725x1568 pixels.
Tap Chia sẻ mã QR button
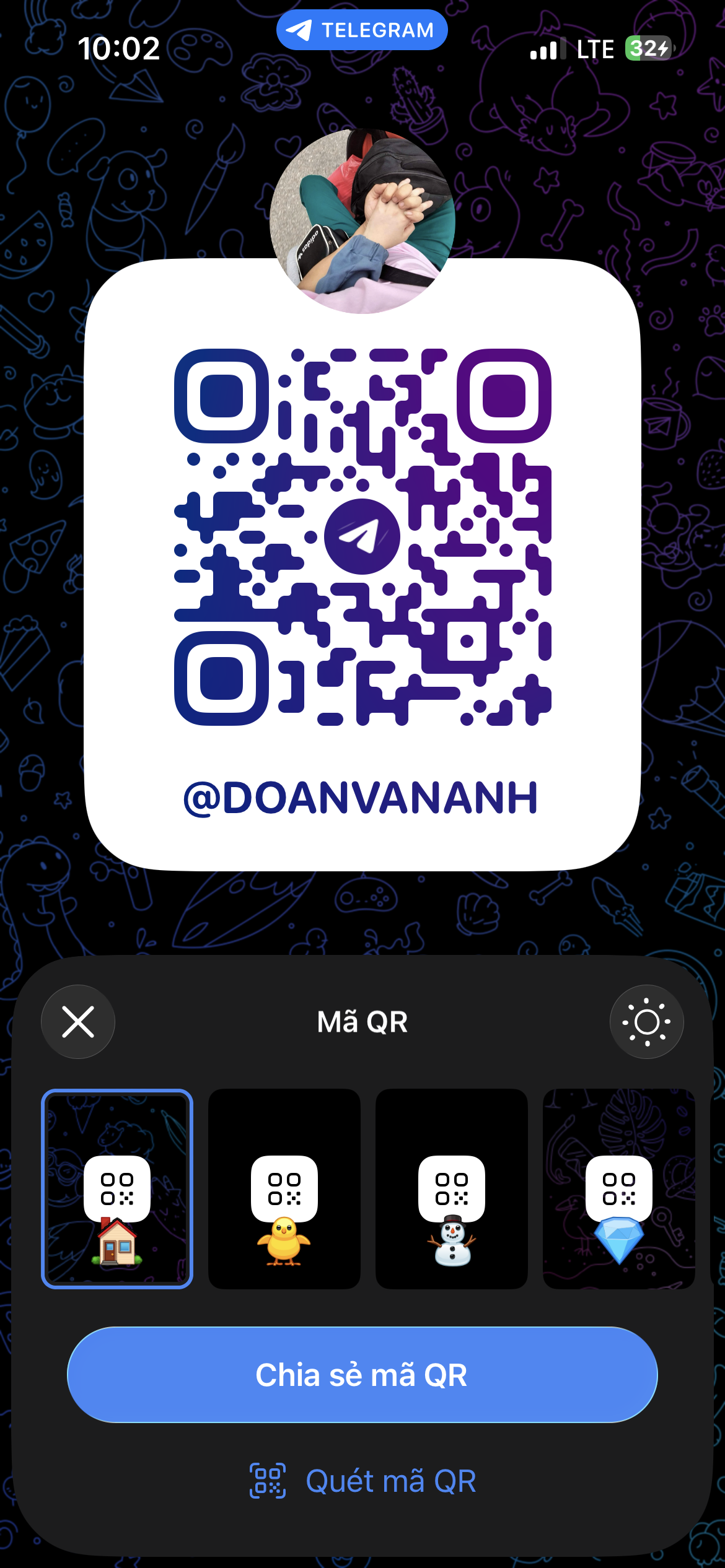click(x=362, y=1375)
